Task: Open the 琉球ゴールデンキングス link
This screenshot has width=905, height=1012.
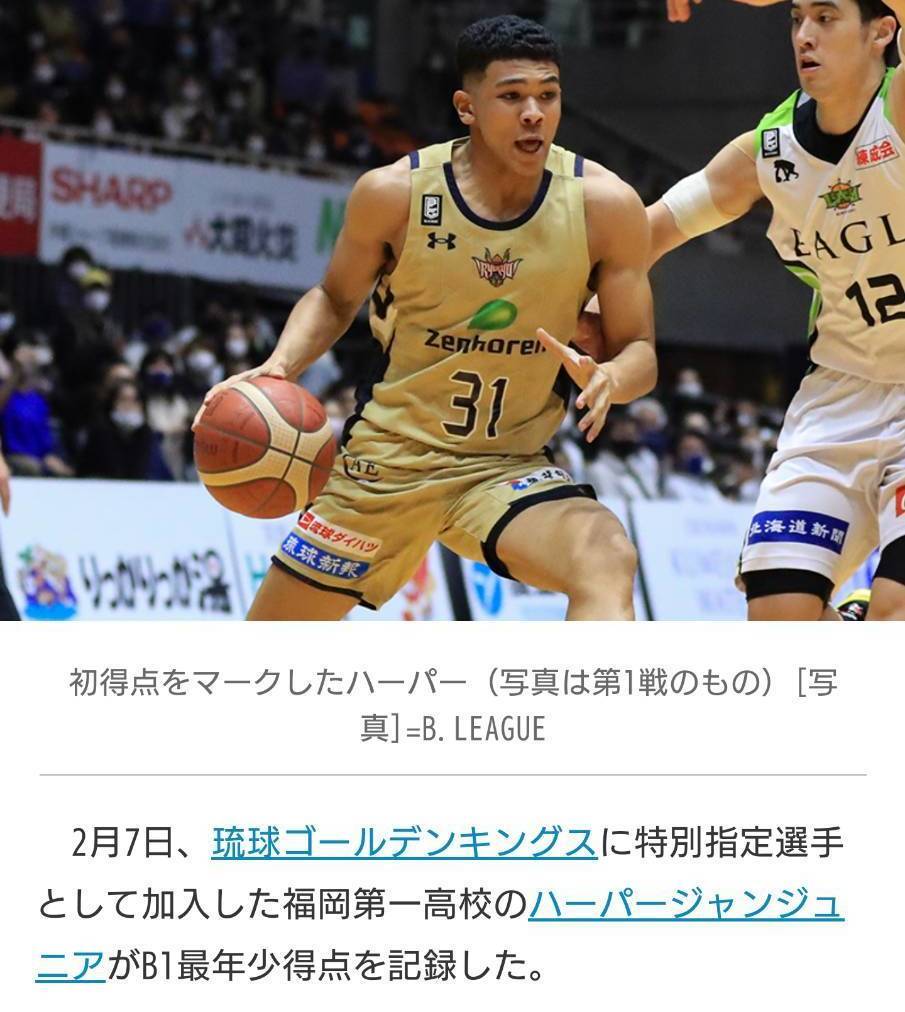Action: tap(404, 843)
